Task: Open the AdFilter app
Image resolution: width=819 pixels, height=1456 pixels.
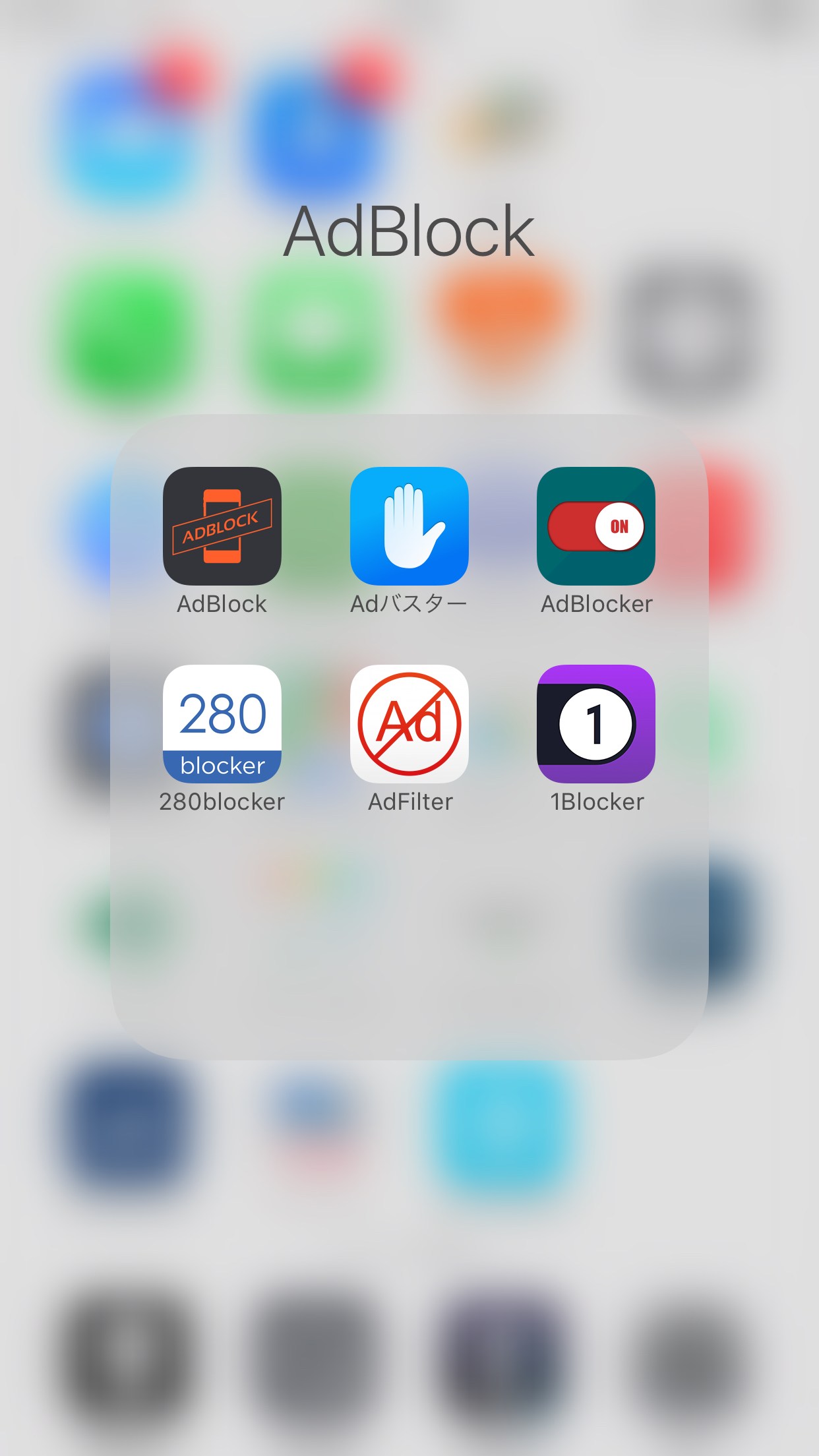Action: [x=409, y=724]
